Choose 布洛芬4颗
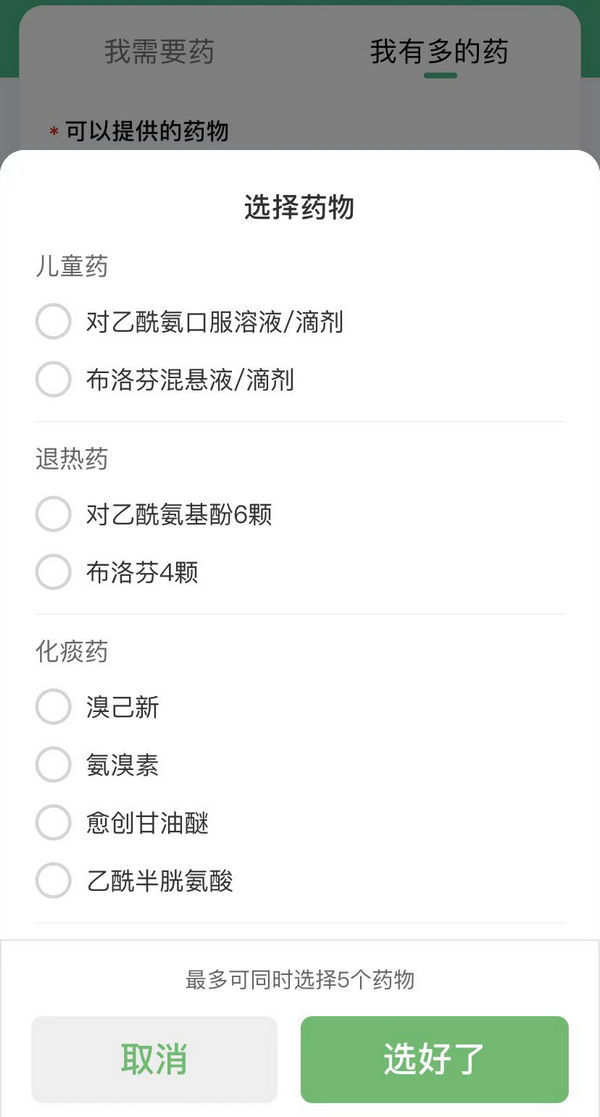This screenshot has height=1117, width=600. click(x=53, y=573)
